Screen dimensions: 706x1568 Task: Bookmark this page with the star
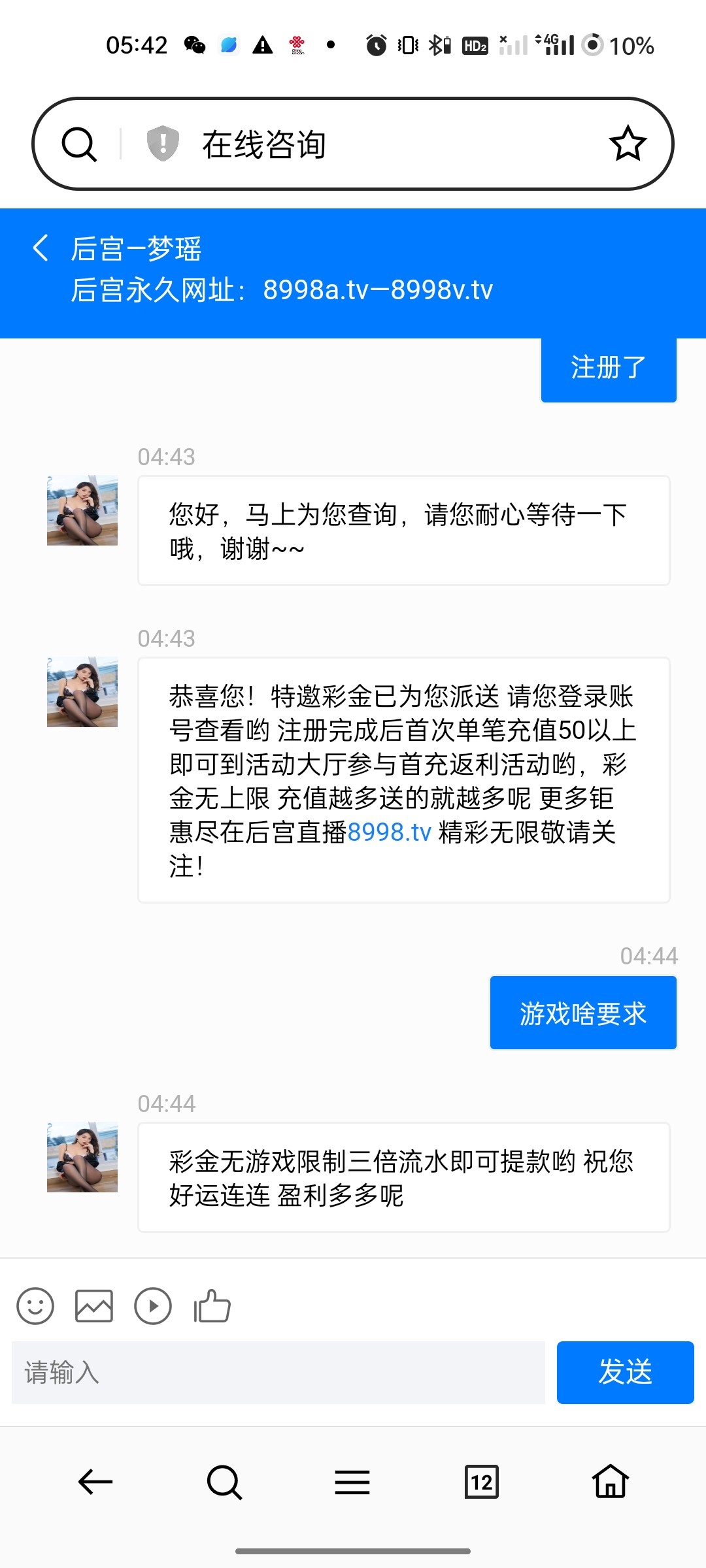tap(628, 144)
